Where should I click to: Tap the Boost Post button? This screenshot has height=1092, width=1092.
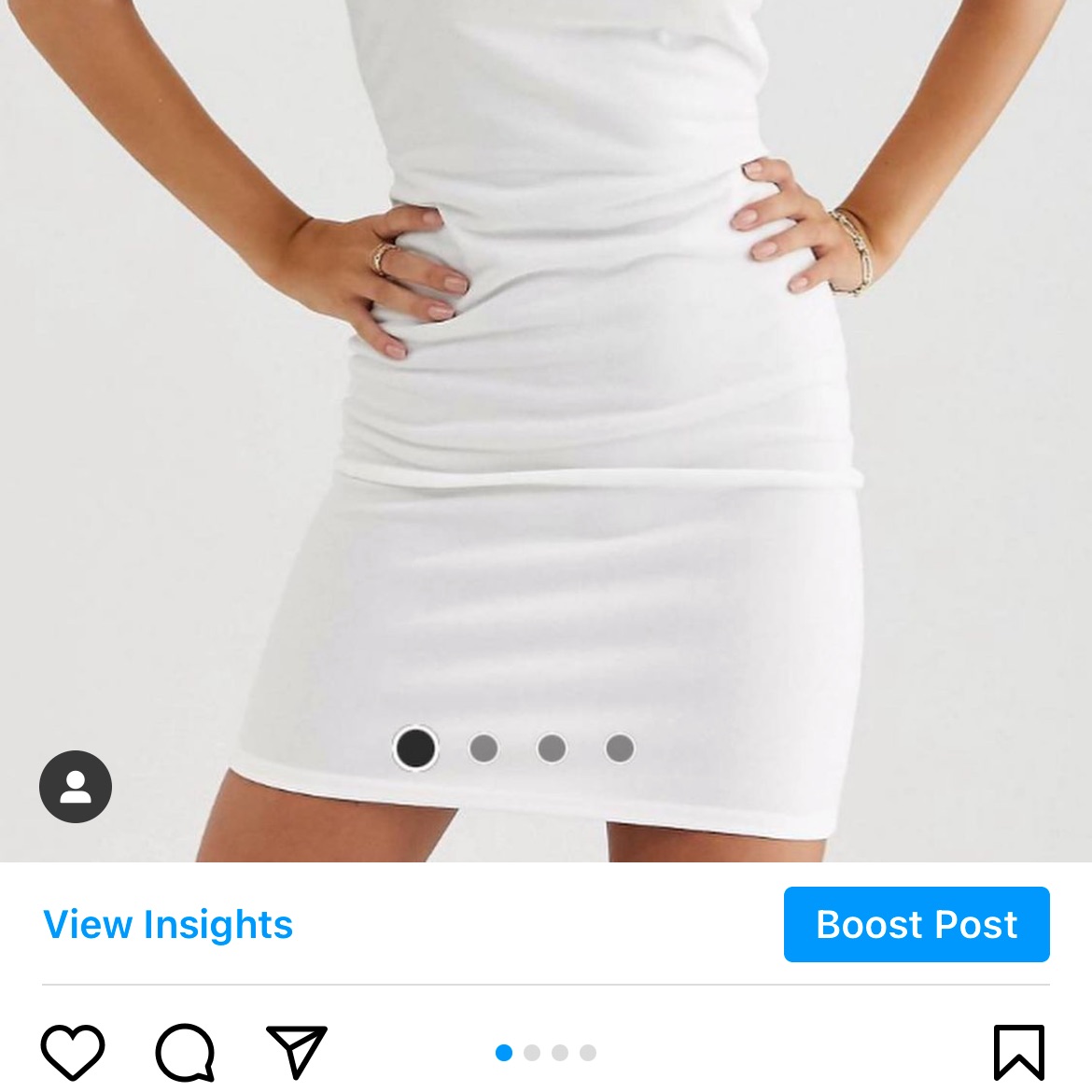point(917,924)
